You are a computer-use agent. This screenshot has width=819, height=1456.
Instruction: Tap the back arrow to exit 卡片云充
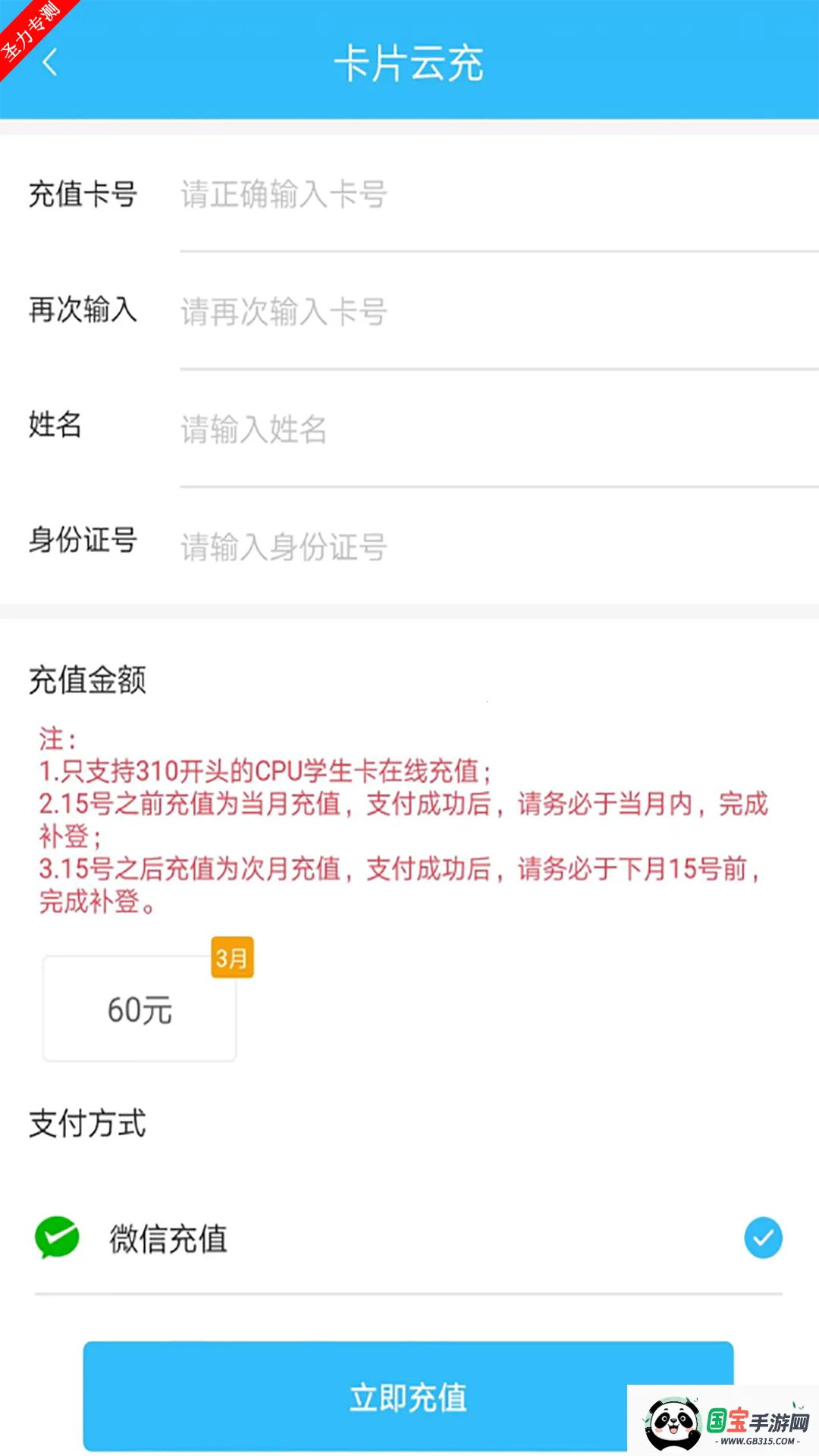point(50,64)
